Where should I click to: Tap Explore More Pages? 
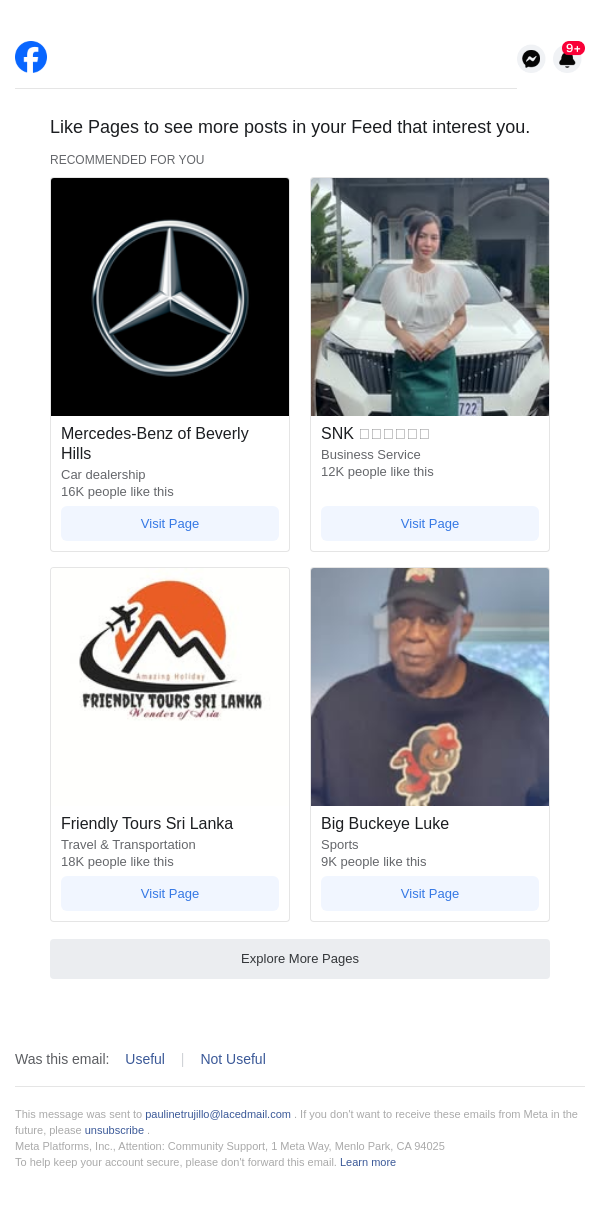click(x=300, y=958)
